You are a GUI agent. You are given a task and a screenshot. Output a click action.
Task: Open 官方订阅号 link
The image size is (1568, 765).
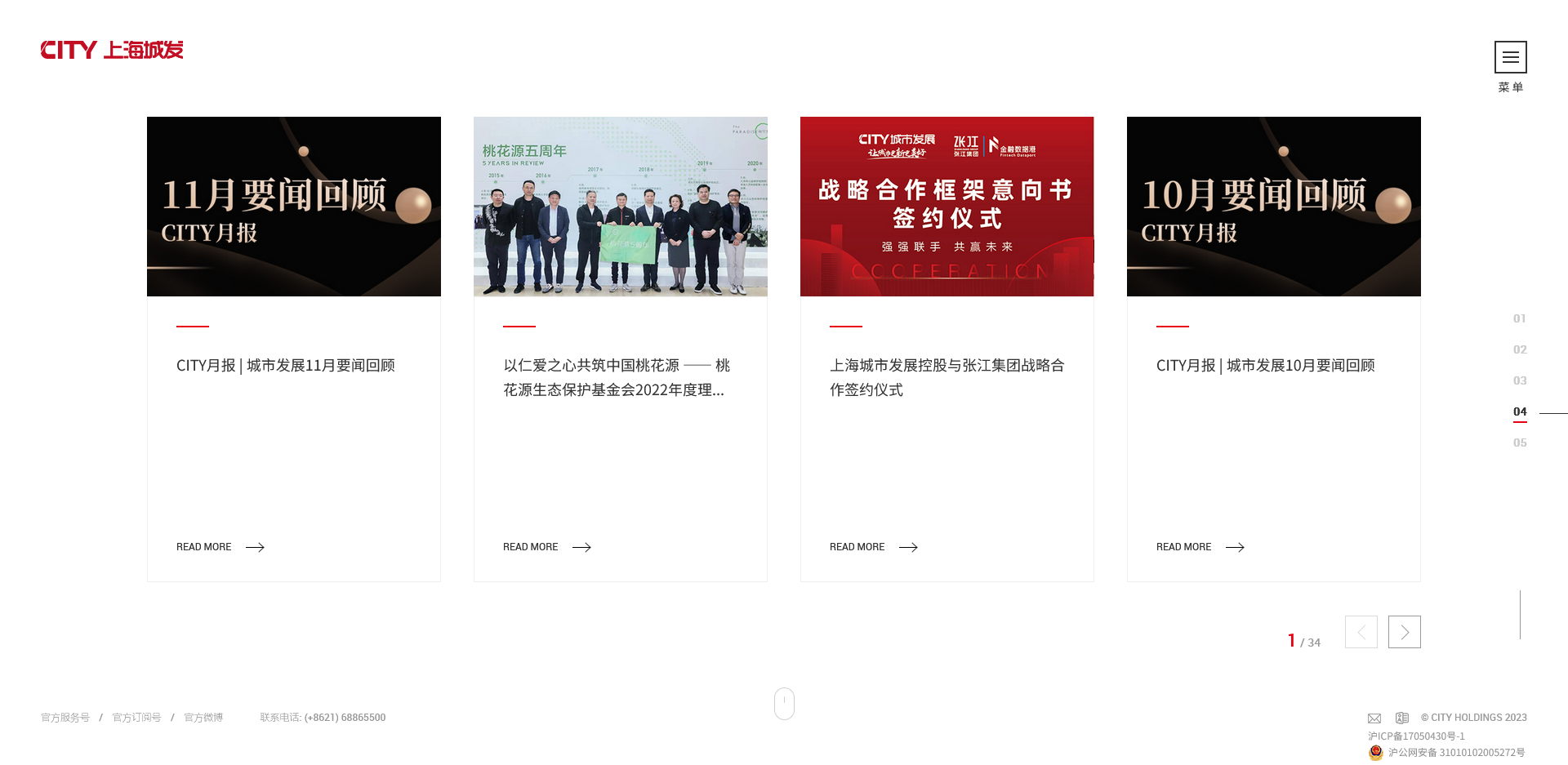click(x=136, y=718)
